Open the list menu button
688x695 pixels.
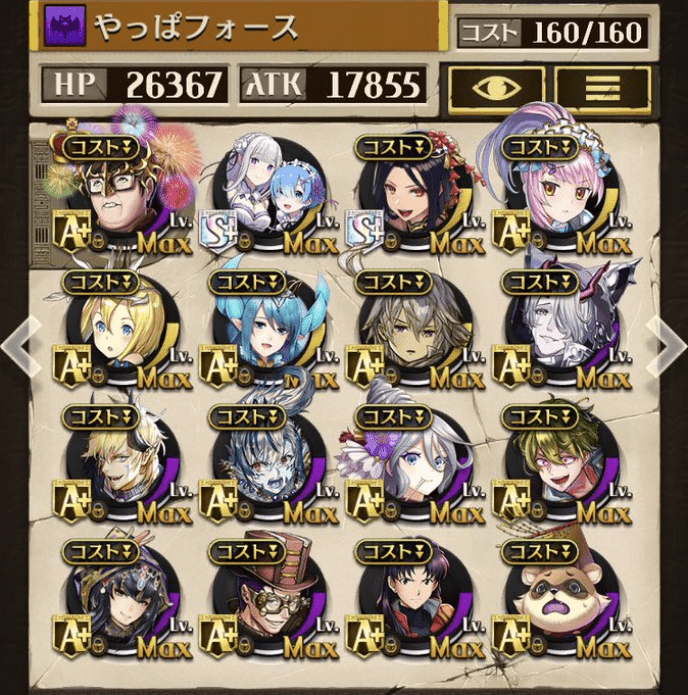[602, 87]
